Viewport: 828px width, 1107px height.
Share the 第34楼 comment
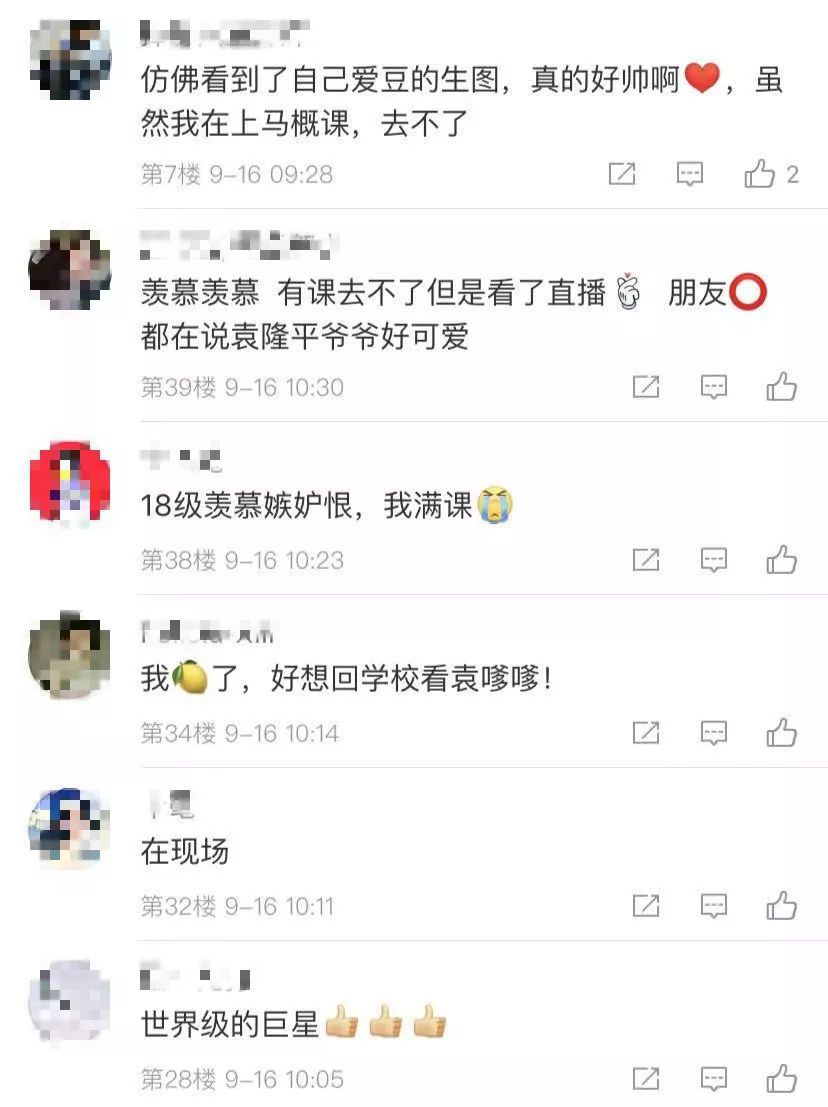pos(646,733)
